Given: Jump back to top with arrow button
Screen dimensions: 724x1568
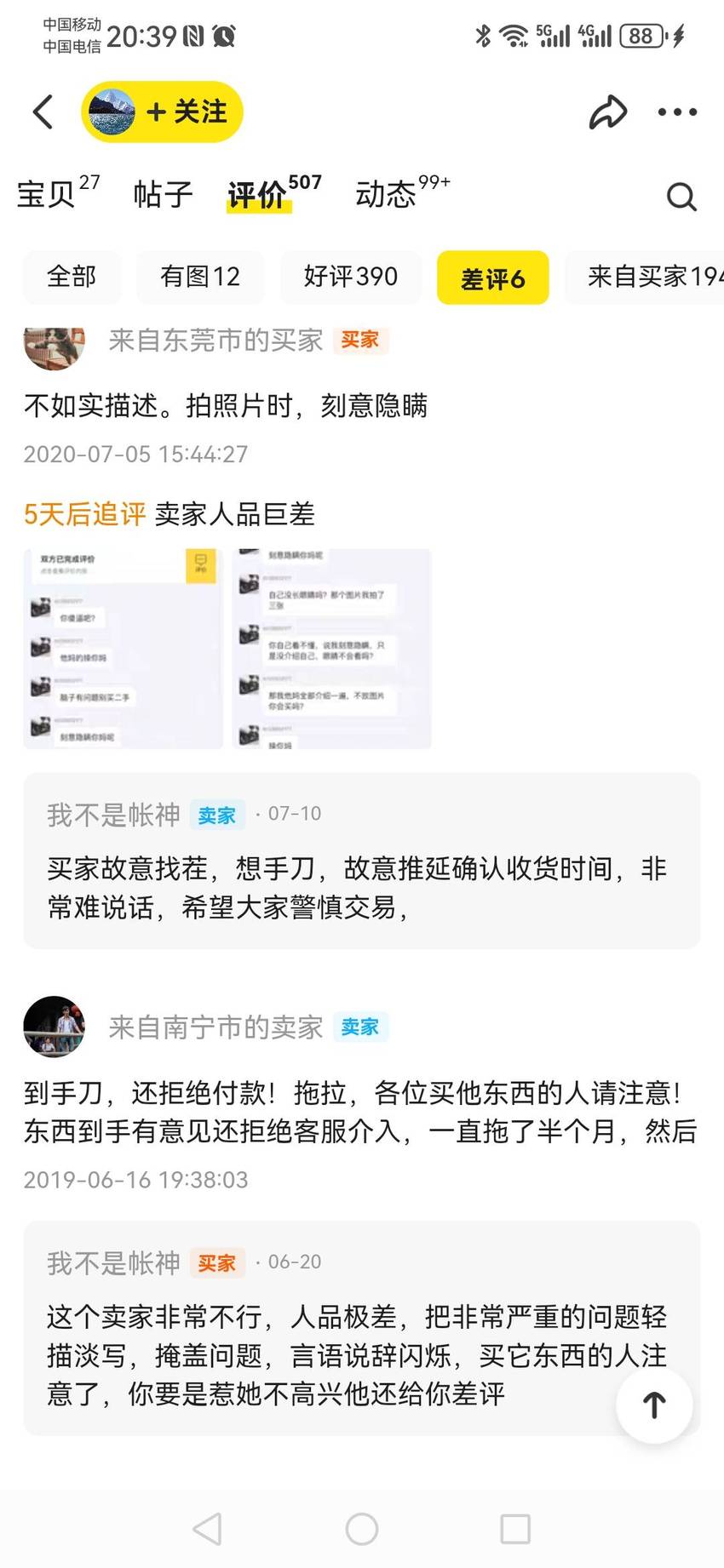Looking at the screenshot, I should click(x=654, y=1405).
